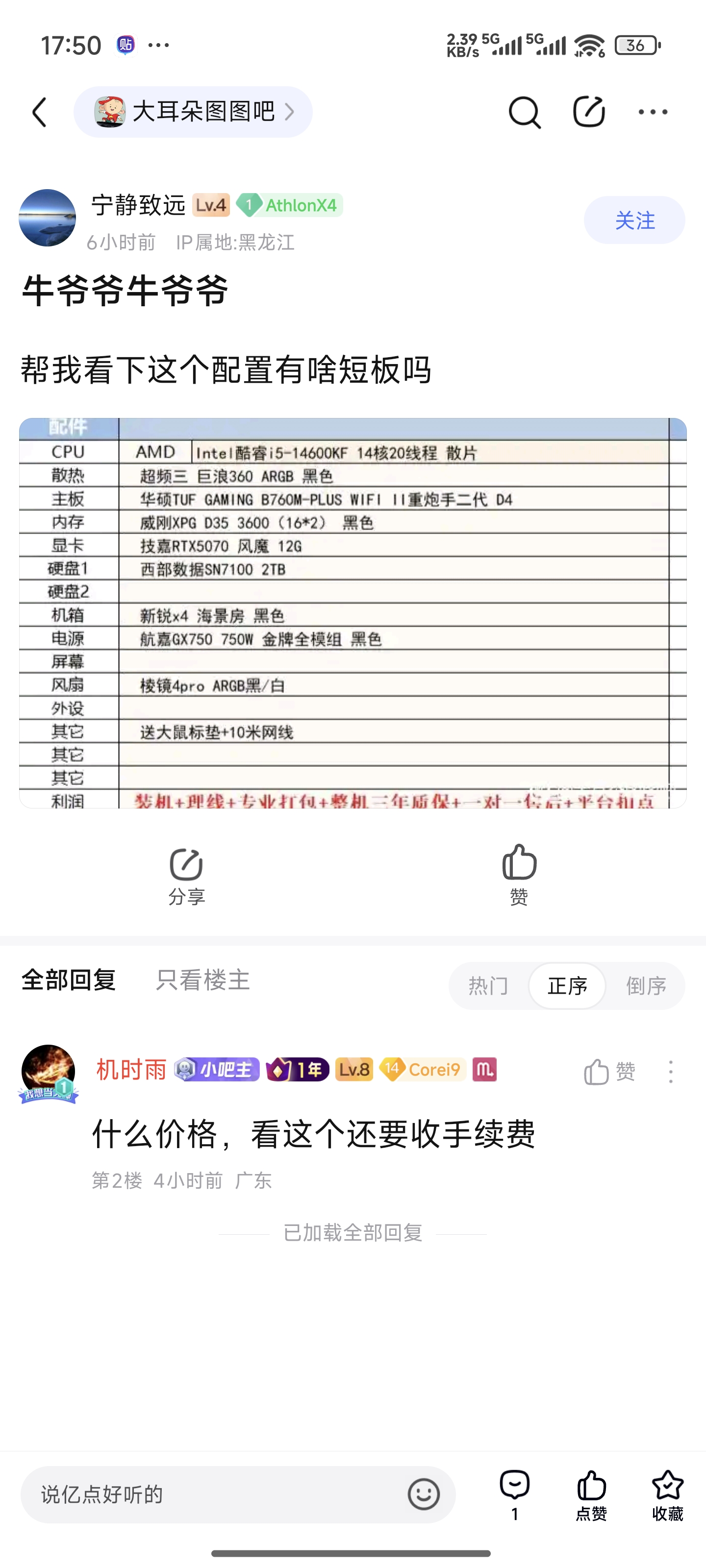Tap the share icon in the top bar
The width and height of the screenshot is (706, 1568).
[588, 112]
